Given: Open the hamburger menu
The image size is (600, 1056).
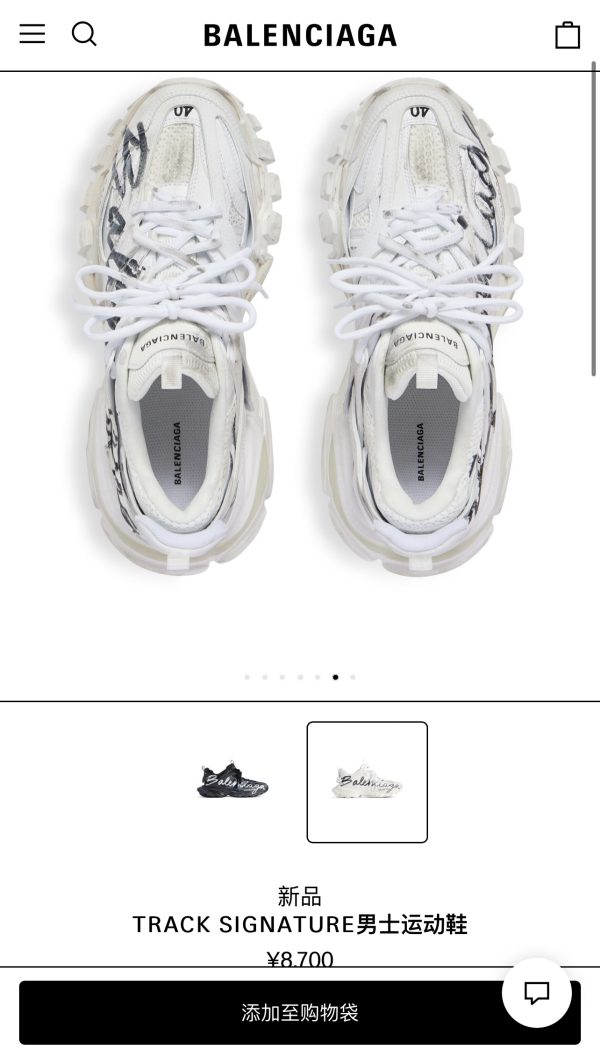Looking at the screenshot, I should (32, 34).
